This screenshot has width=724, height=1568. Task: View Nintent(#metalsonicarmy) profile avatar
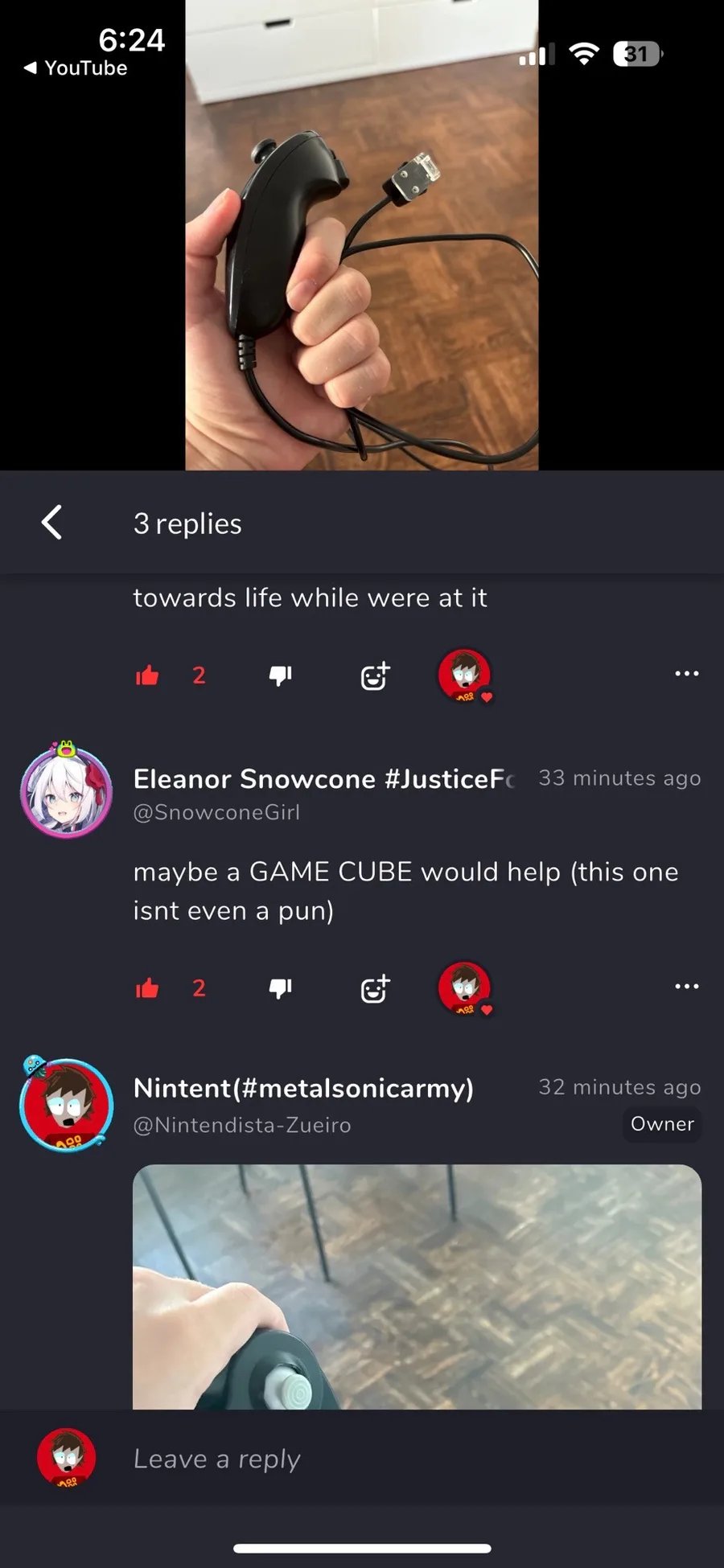66,1105
